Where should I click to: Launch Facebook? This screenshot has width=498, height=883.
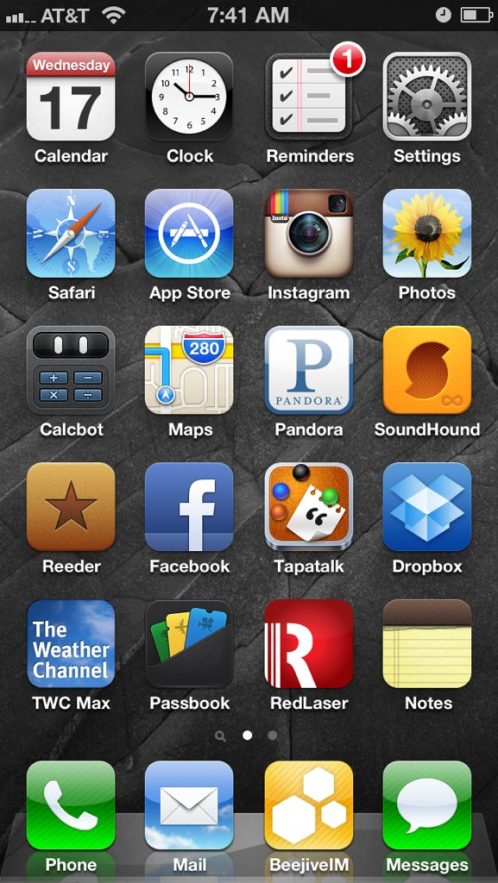click(x=189, y=507)
